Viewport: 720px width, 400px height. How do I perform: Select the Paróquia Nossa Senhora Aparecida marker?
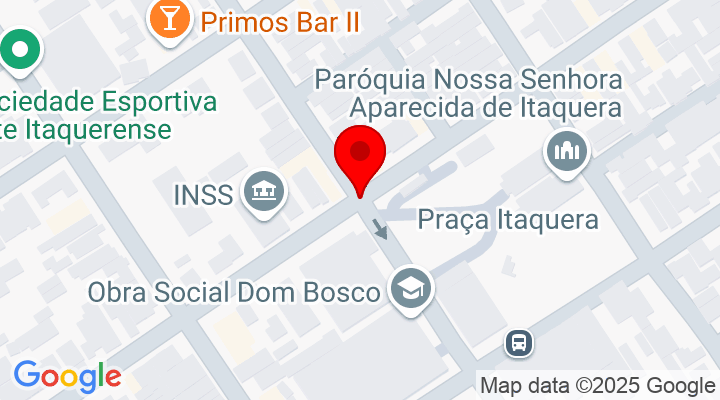pos(567,153)
